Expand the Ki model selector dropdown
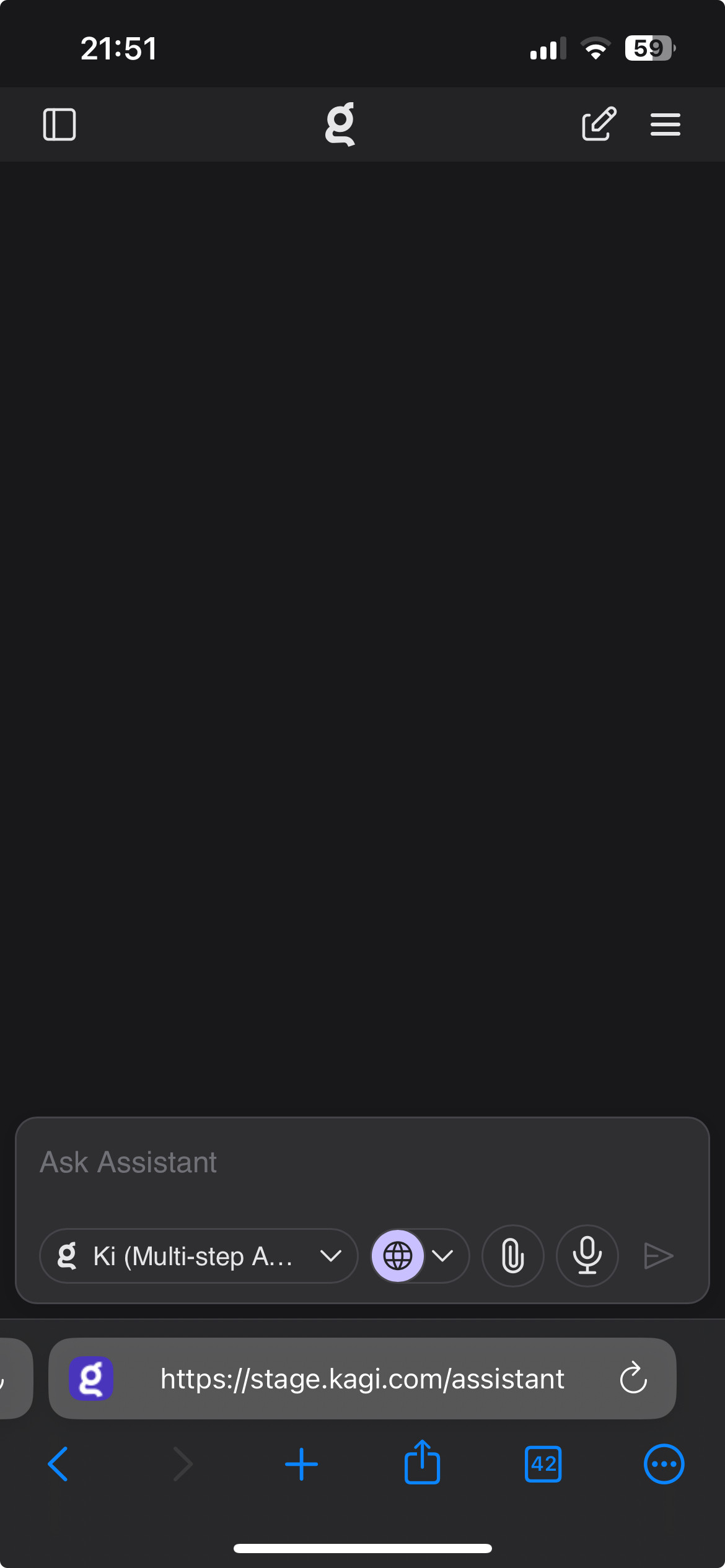Image resolution: width=725 pixels, height=1568 pixels. pos(198,1256)
